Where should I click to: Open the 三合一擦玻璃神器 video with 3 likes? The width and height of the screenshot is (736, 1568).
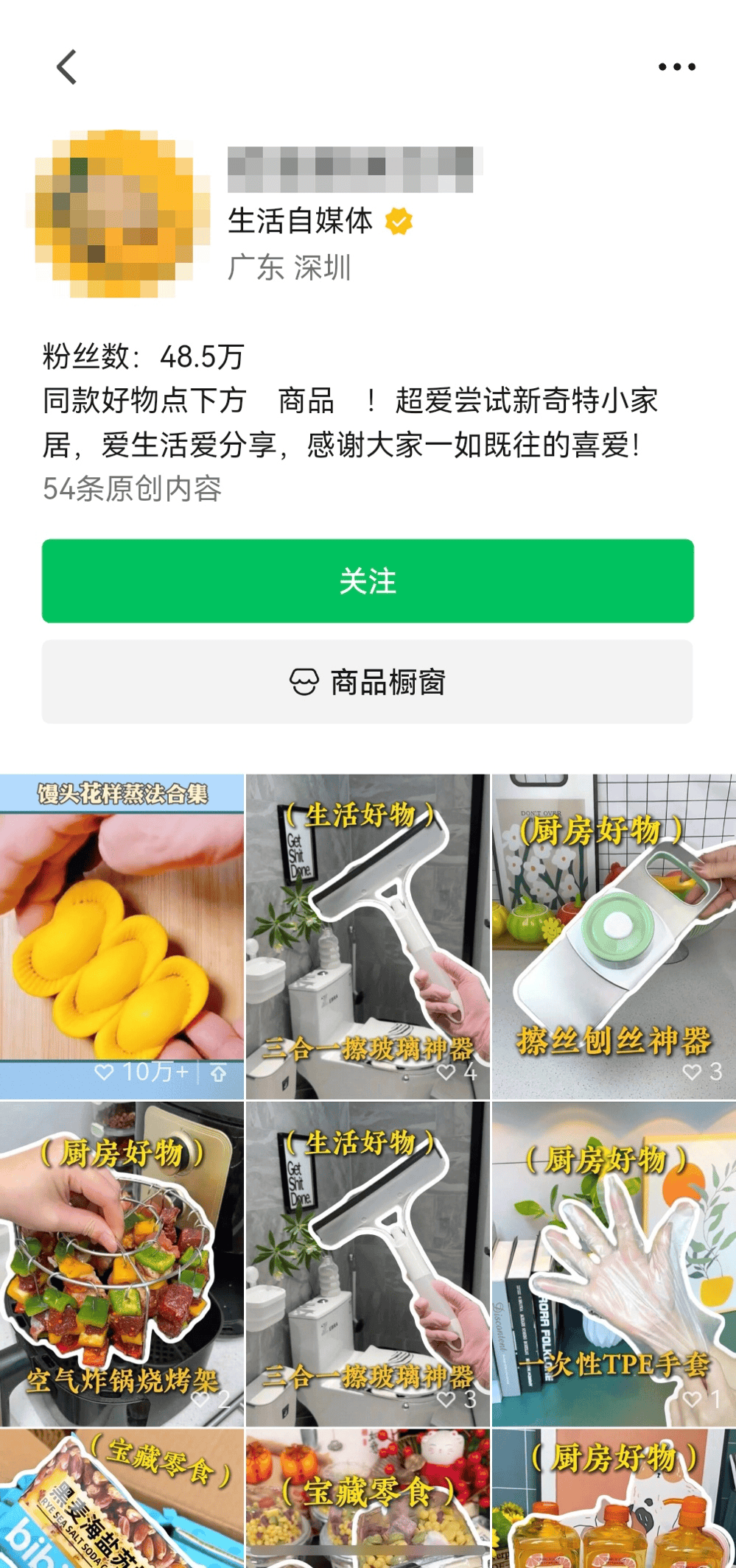[368, 1264]
